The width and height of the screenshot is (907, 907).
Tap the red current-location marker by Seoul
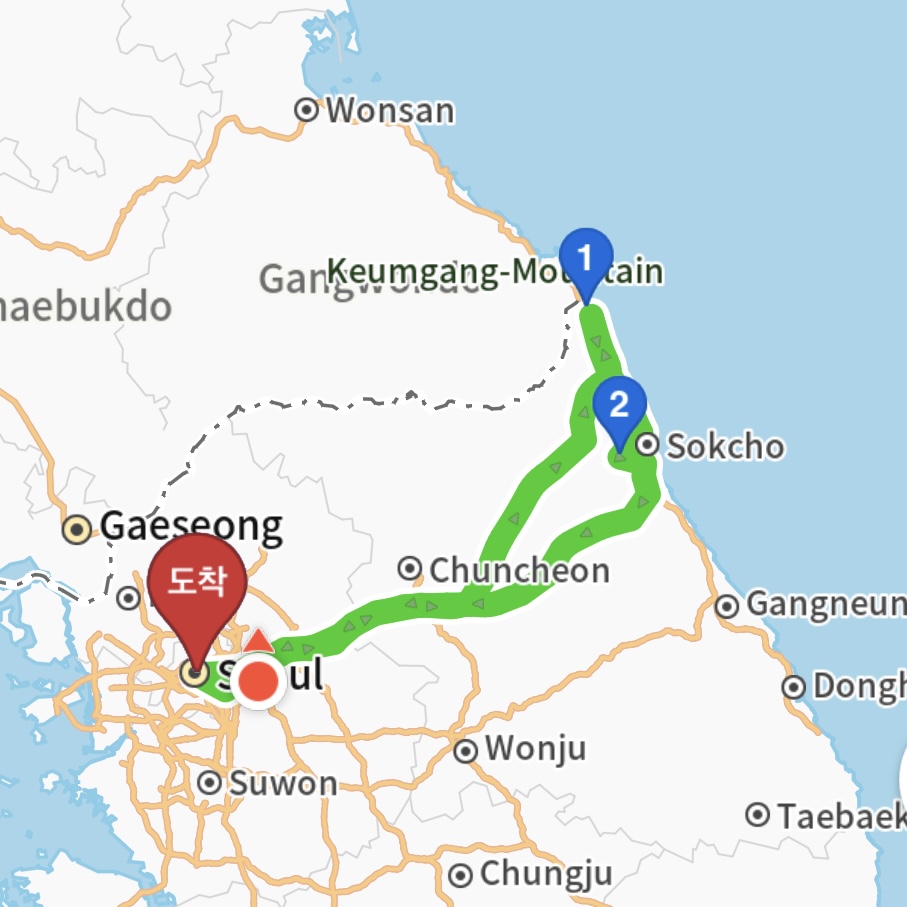(260, 680)
